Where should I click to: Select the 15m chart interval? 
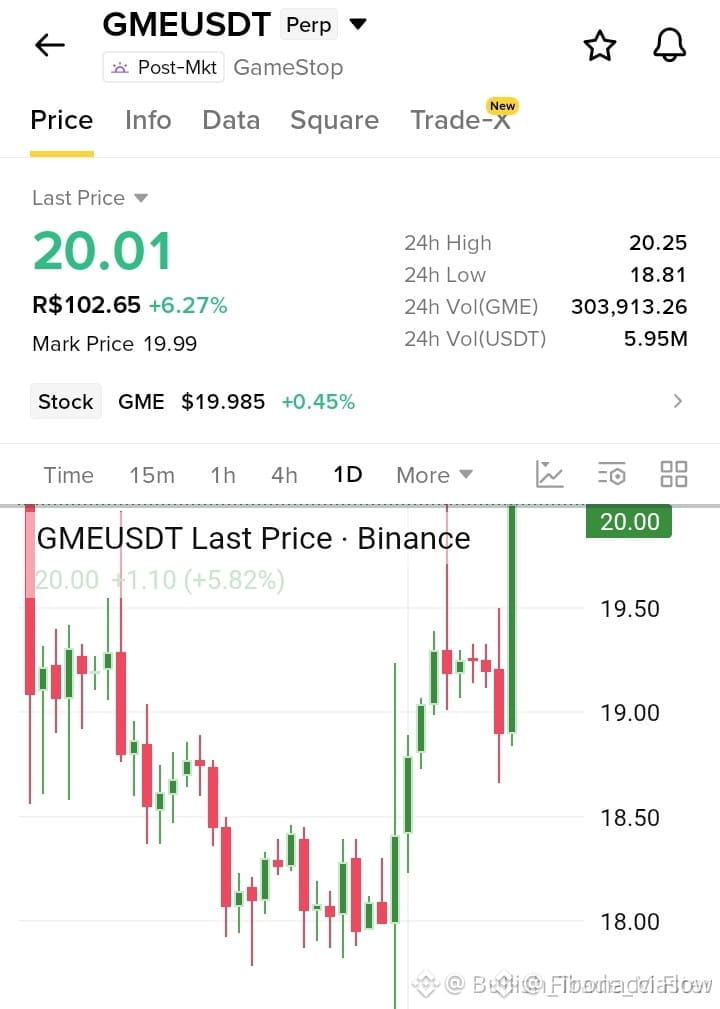pyautogui.click(x=152, y=475)
